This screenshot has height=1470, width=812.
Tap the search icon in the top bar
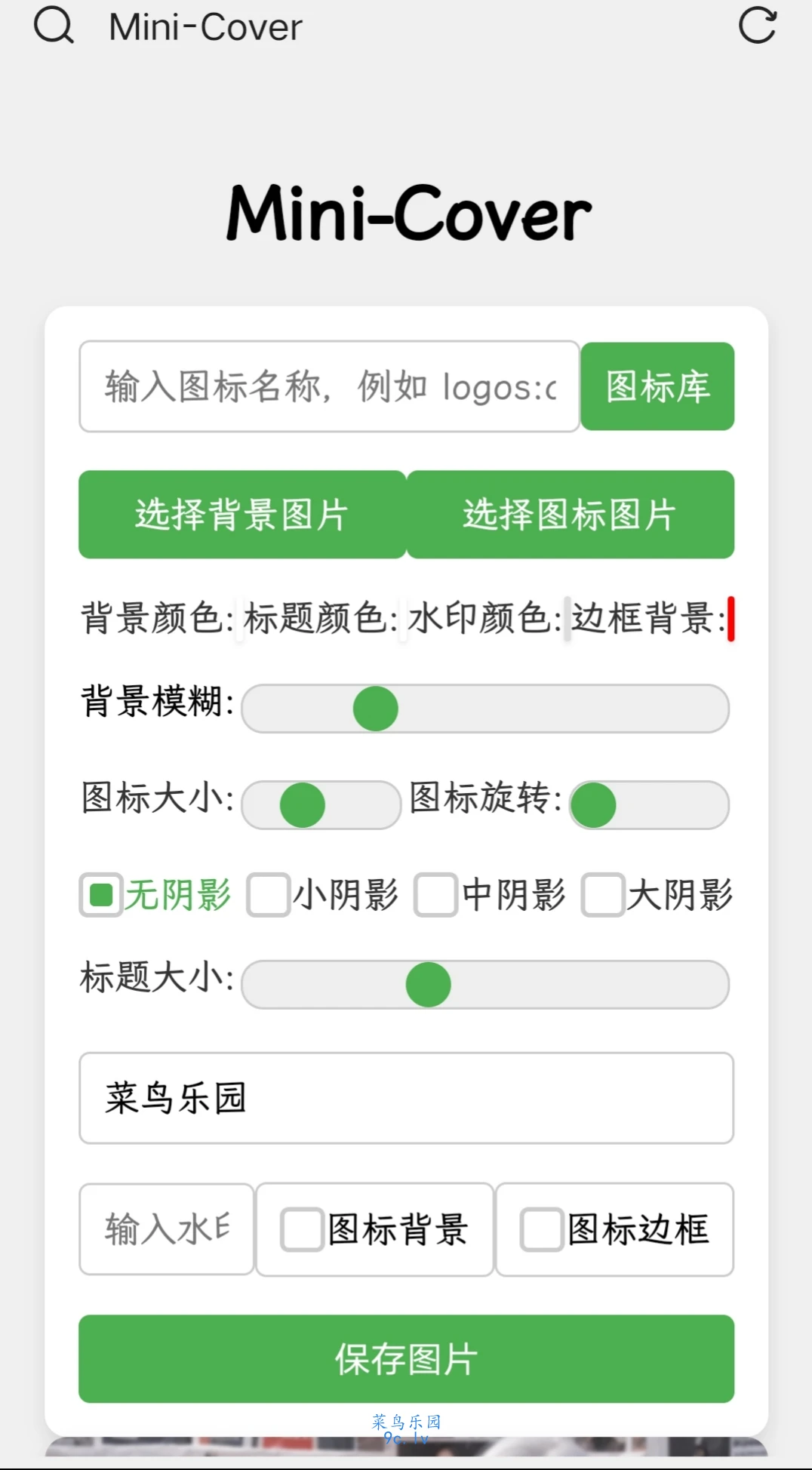54,26
